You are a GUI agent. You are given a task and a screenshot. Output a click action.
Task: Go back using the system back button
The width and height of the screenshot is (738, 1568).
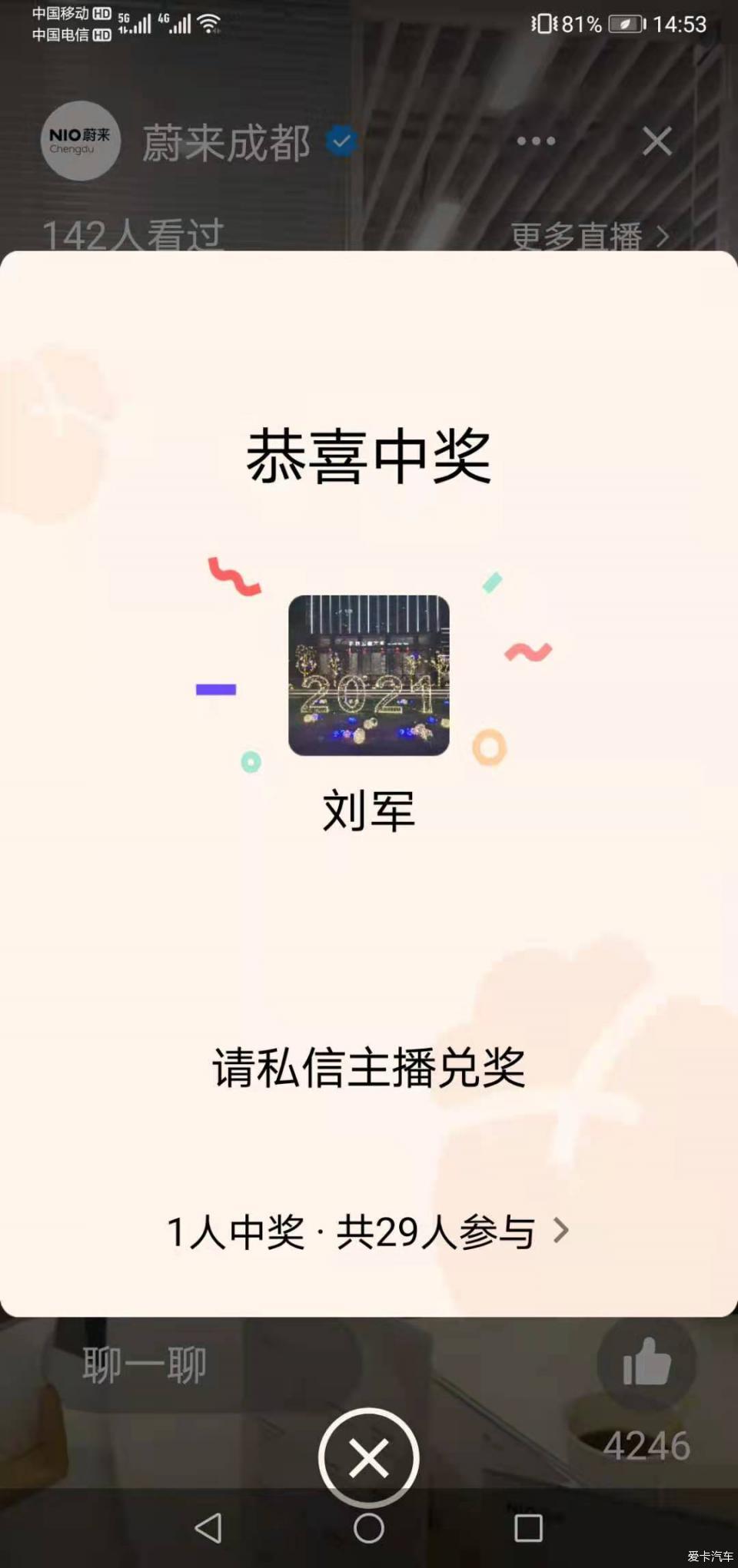click(208, 1528)
